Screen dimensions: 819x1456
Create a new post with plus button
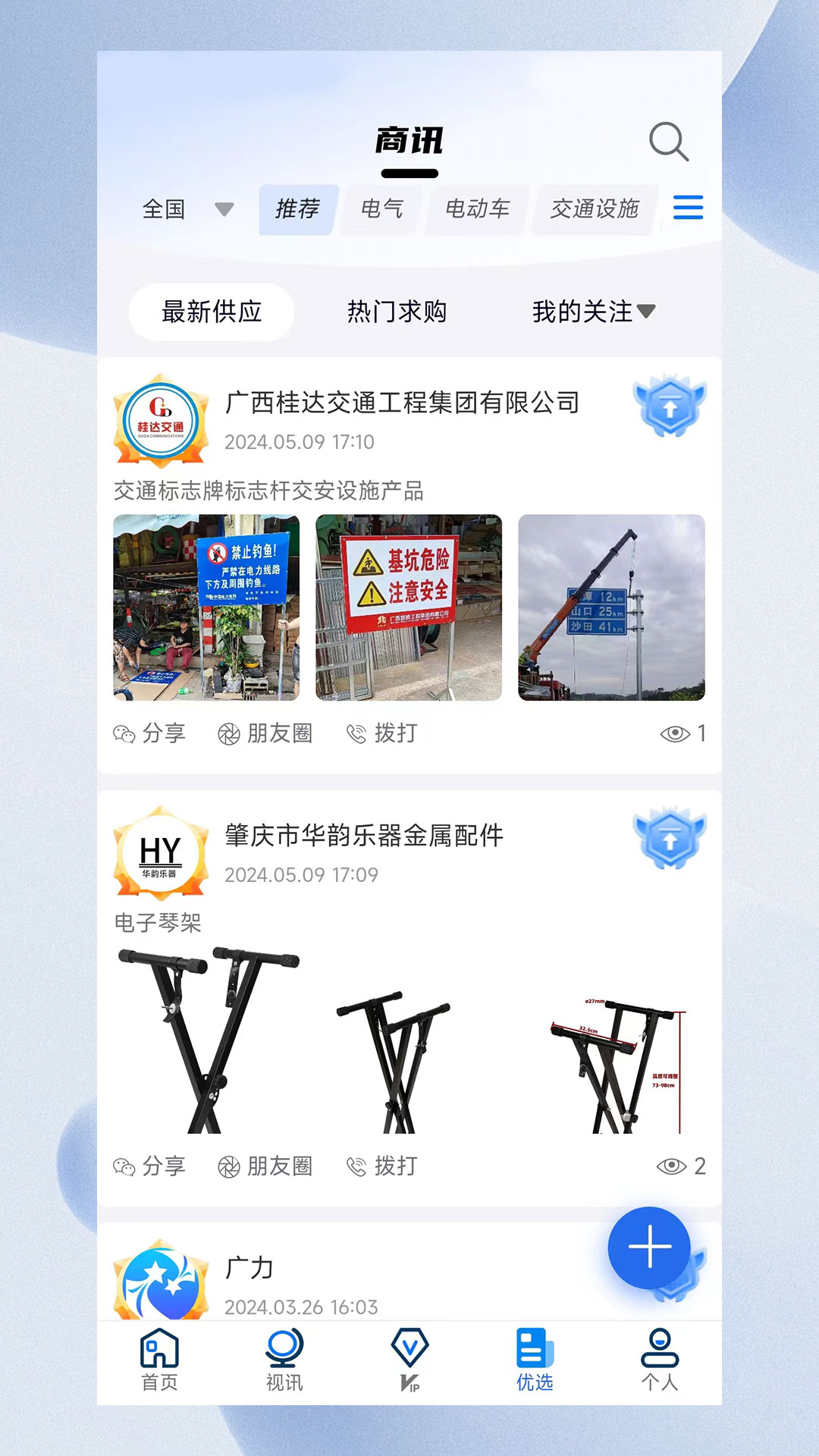(649, 1247)
